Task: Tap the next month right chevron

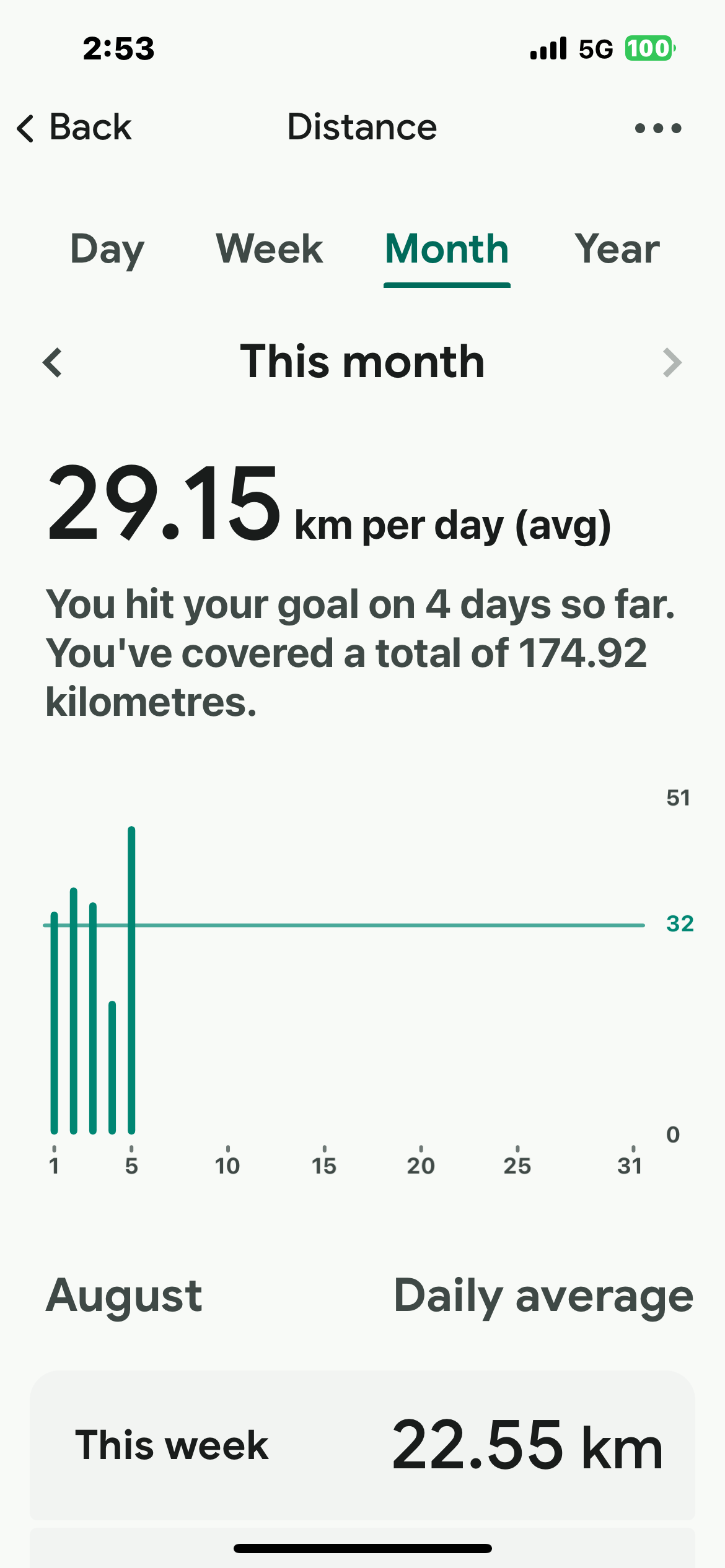Action: coord(672,362)
